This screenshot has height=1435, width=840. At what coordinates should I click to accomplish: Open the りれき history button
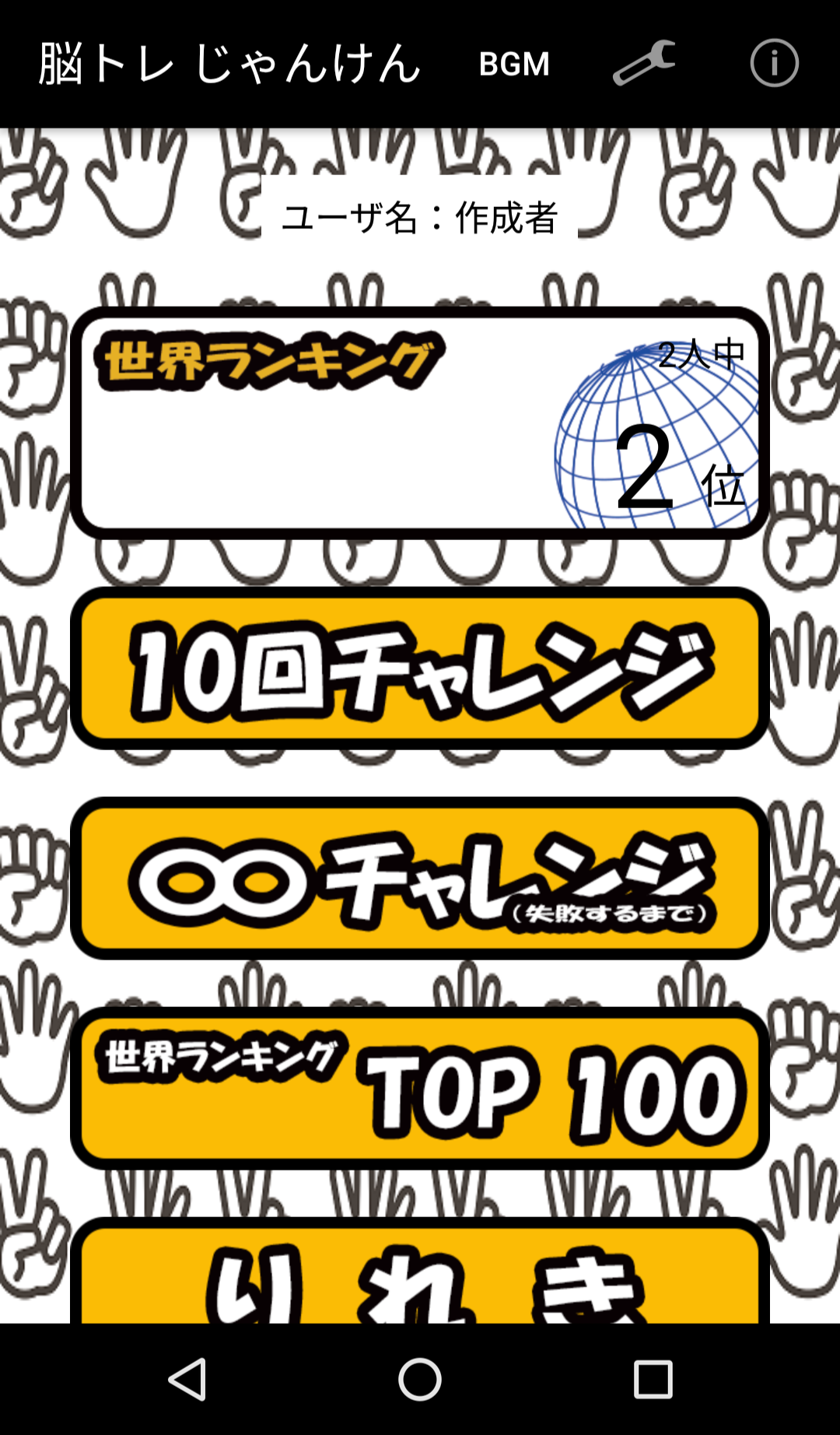[x=420, y=1272]
